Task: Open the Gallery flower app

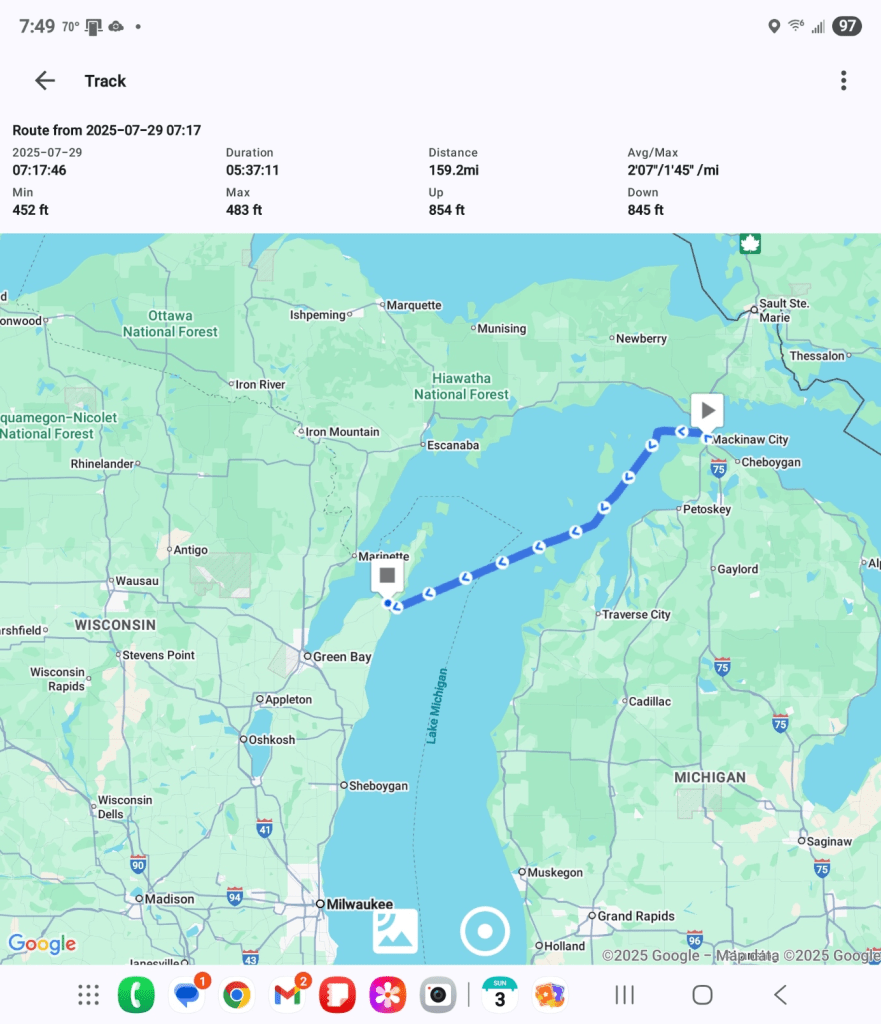Action: [386, 995]
